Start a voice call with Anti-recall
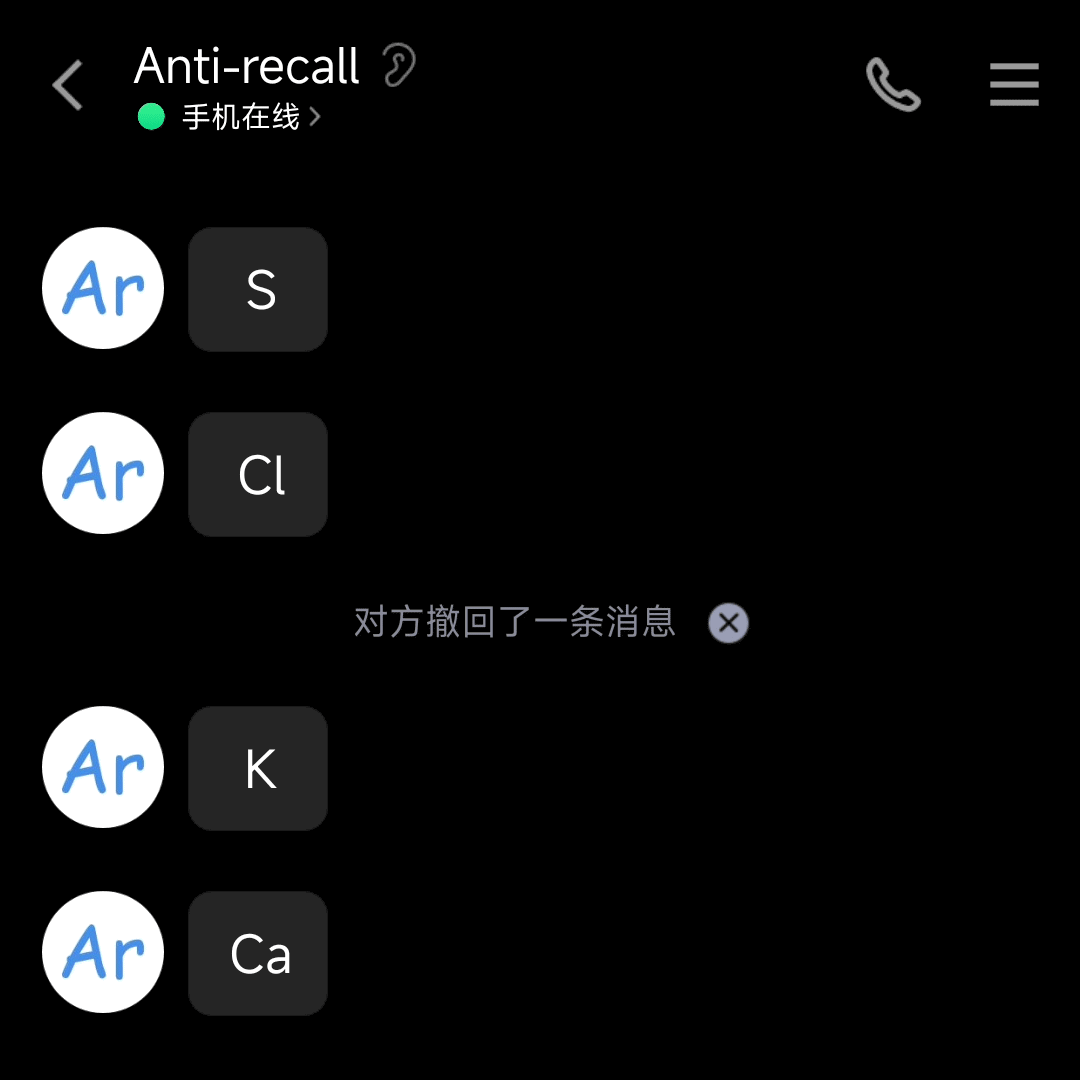Image resolution: width=1080 pixels, height=1080 pixels. 892,85
